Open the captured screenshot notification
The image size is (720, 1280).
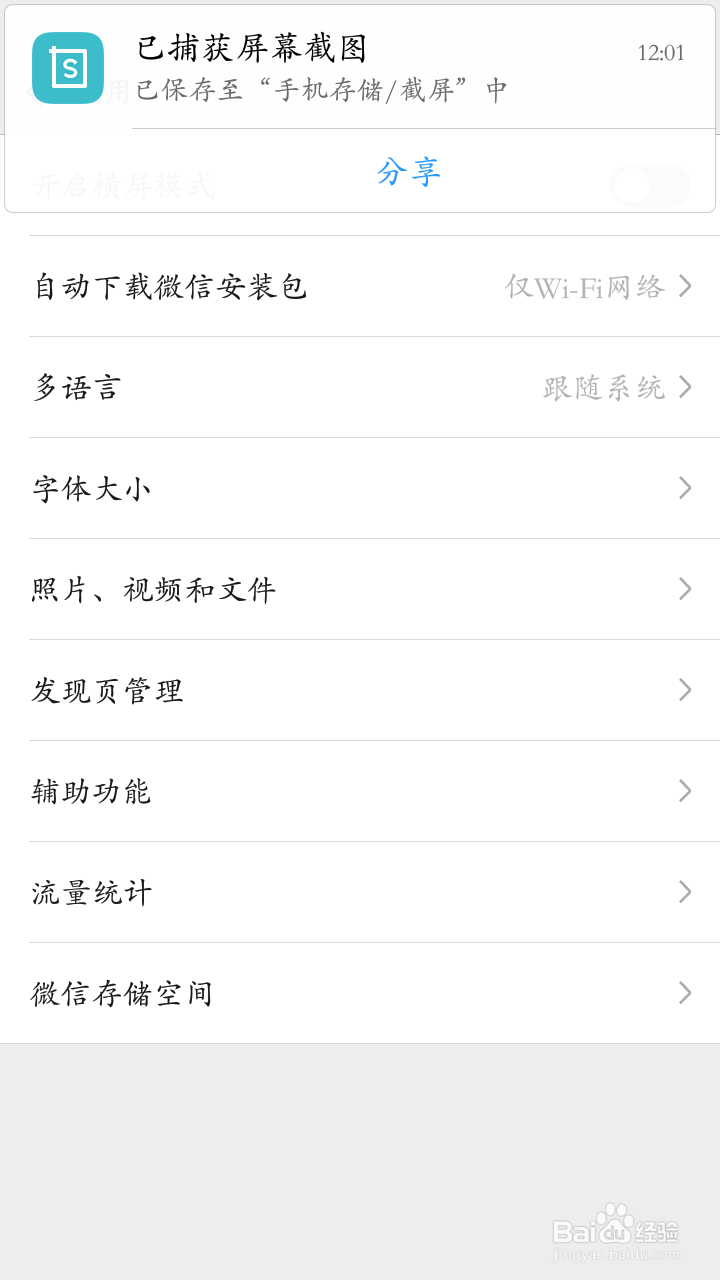point(300,68)
